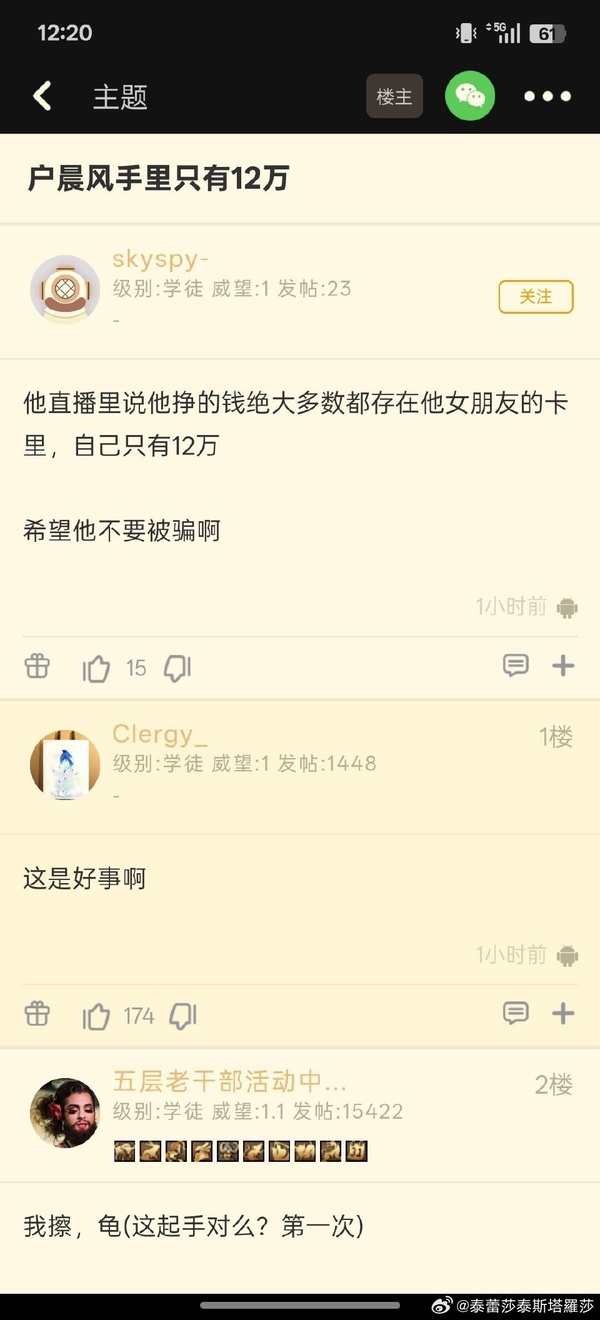Screen dimensions: 600x1320
Task: Share thread via the WeChat icon
Action: pyautogui.click(x=470, y=97)
